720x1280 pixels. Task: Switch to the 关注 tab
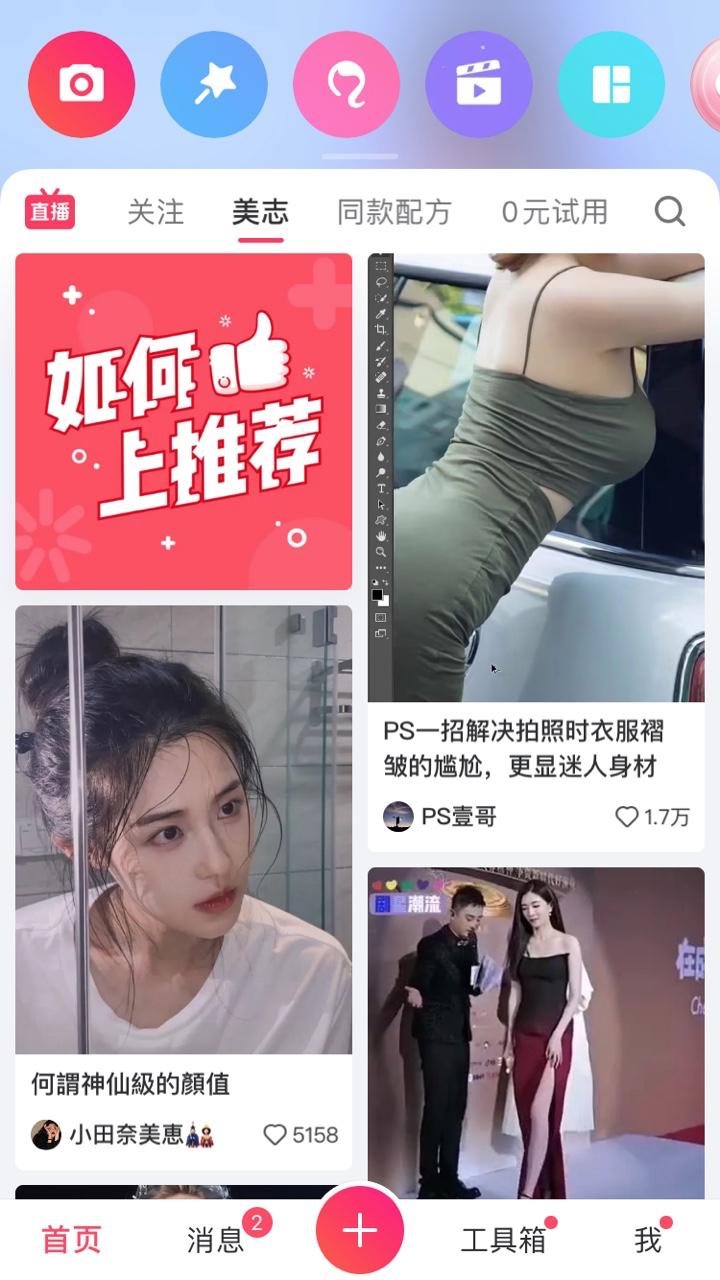pyautogui.click(x=156, y=212)
